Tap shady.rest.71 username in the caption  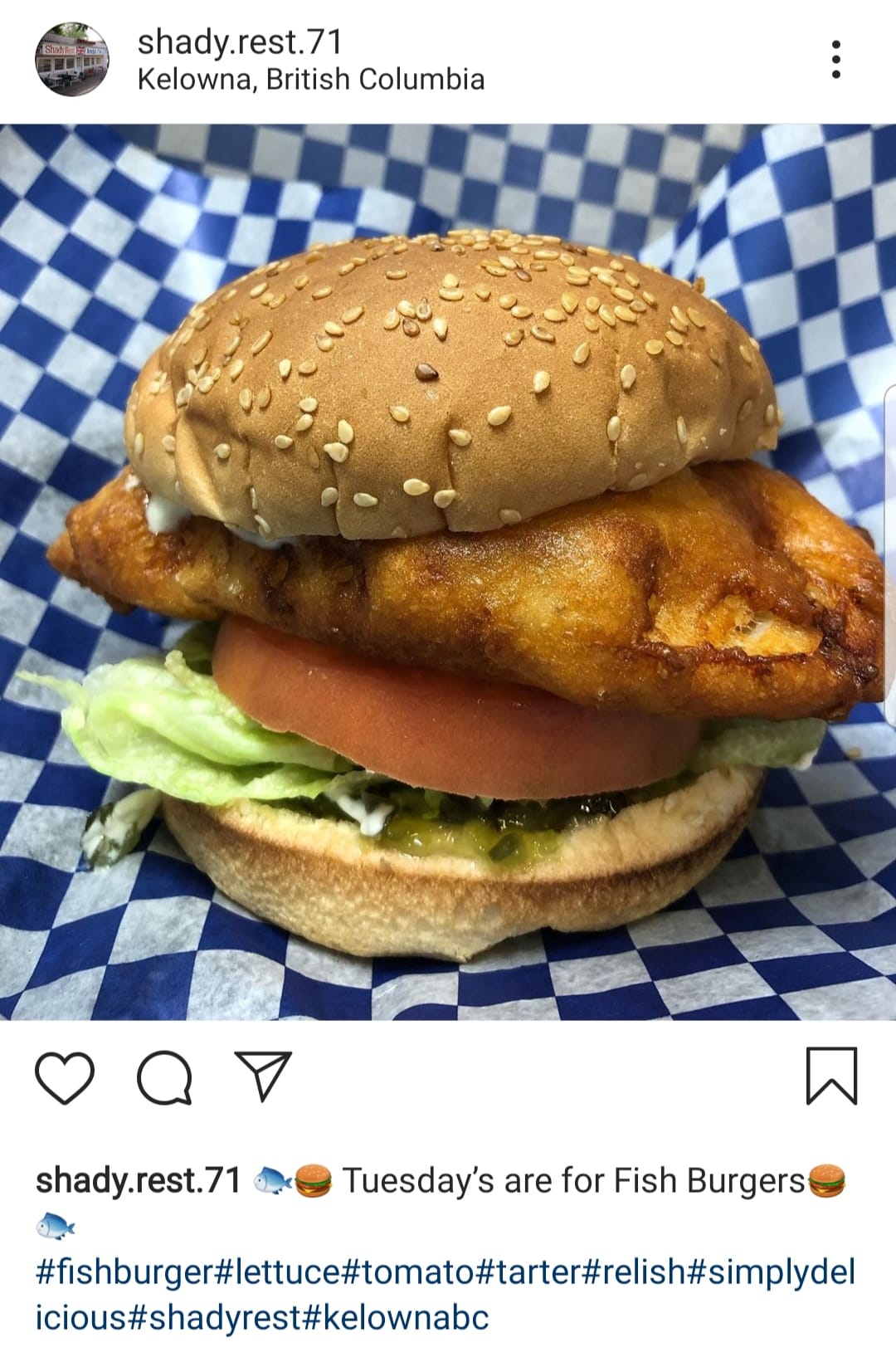pos(138,1180)
